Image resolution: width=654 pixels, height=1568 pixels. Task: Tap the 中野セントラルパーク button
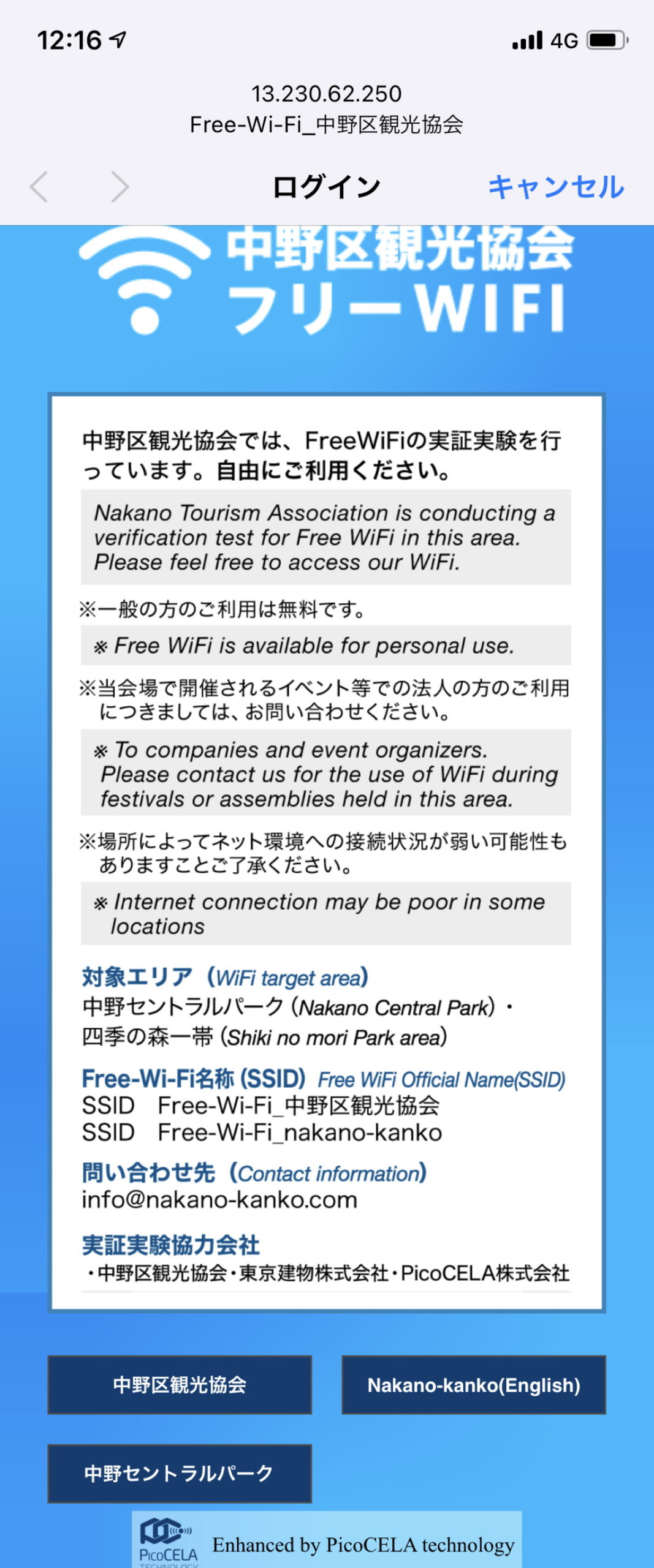[180, 1473]
